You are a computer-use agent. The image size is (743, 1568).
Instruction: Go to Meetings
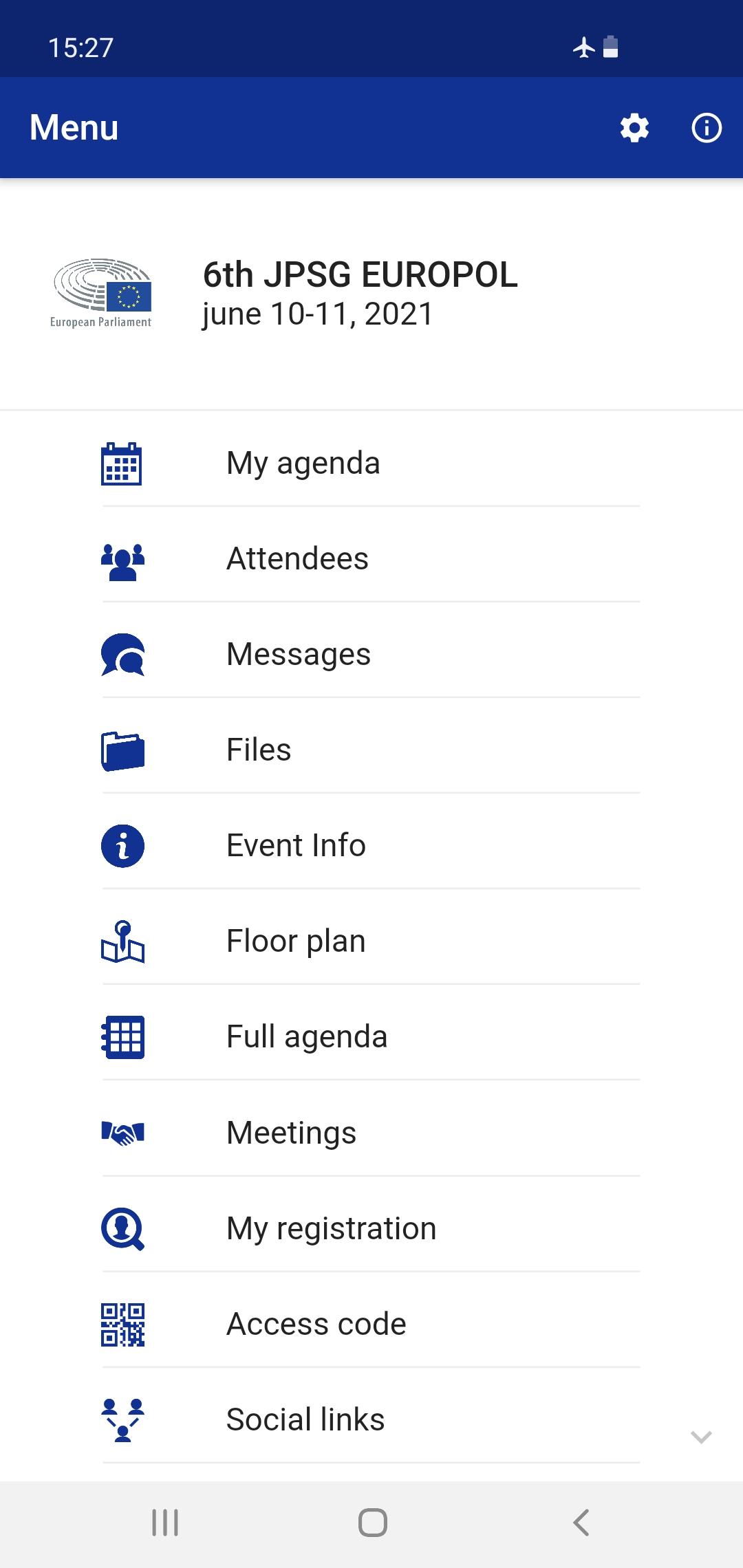[371, 1133]
